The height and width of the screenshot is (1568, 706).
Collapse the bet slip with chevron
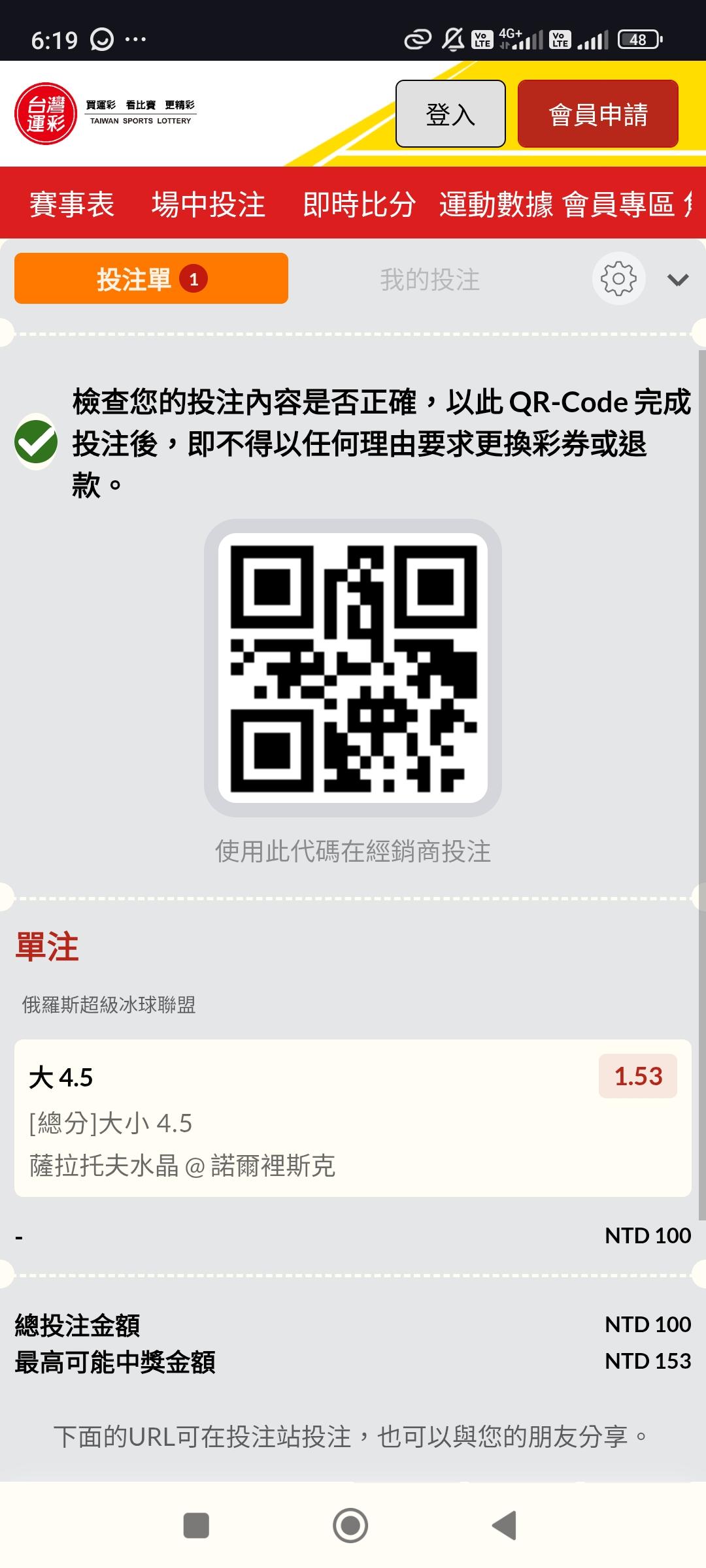(x=678, y=280)
